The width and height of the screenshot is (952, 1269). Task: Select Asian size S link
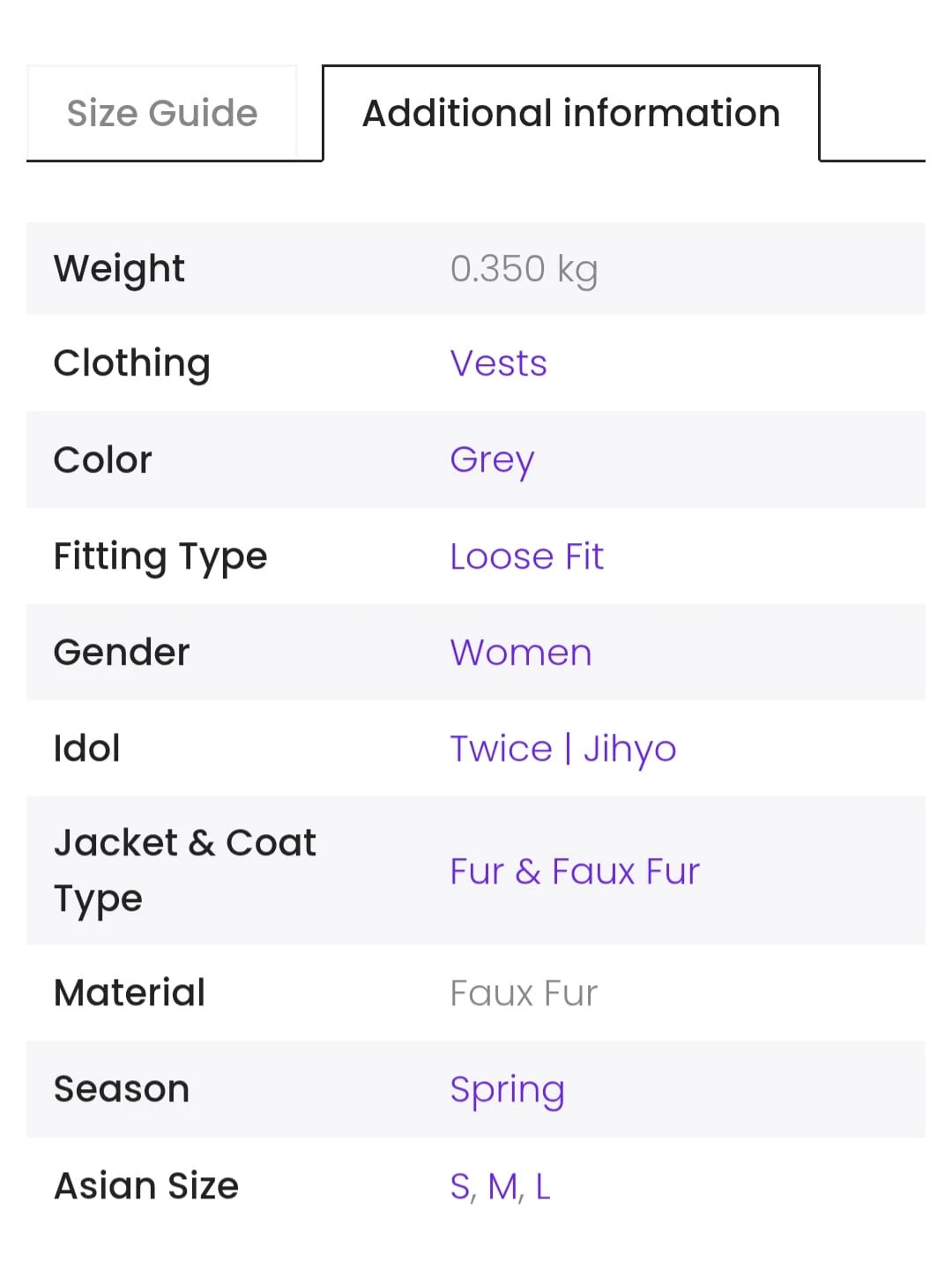(460, 1186)
